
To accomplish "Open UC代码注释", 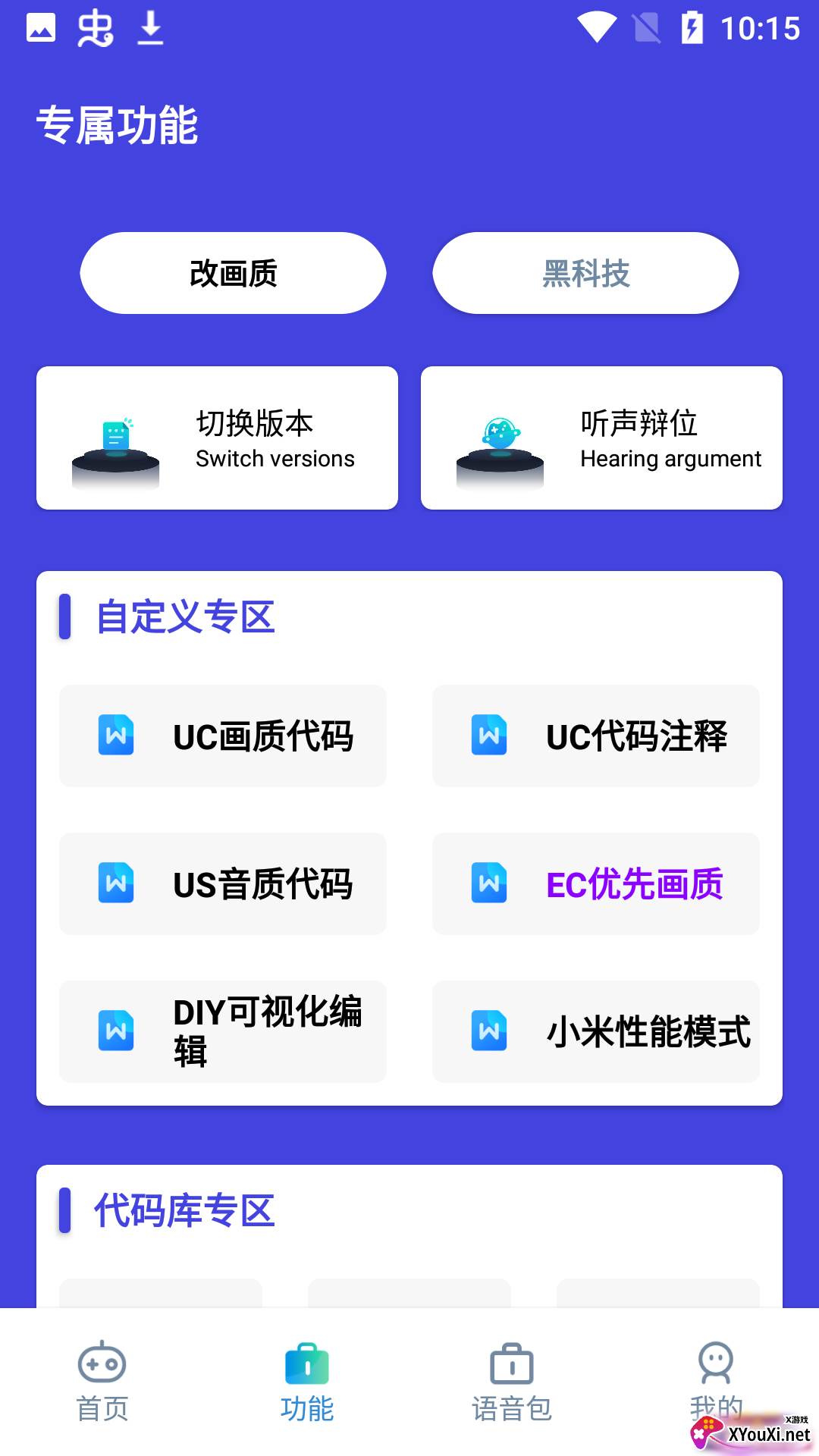I will [595, 736].
